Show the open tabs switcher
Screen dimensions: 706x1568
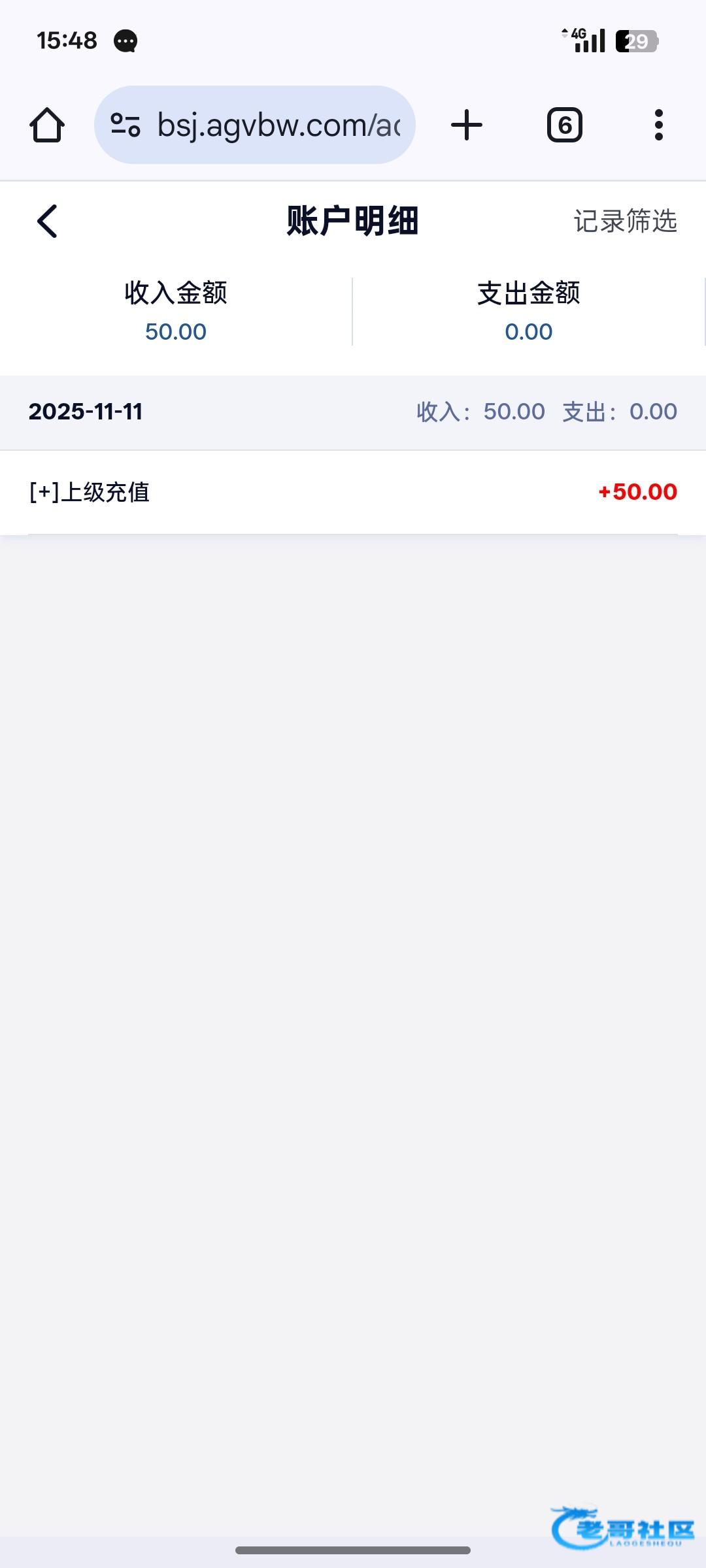[x=565, y=125]
